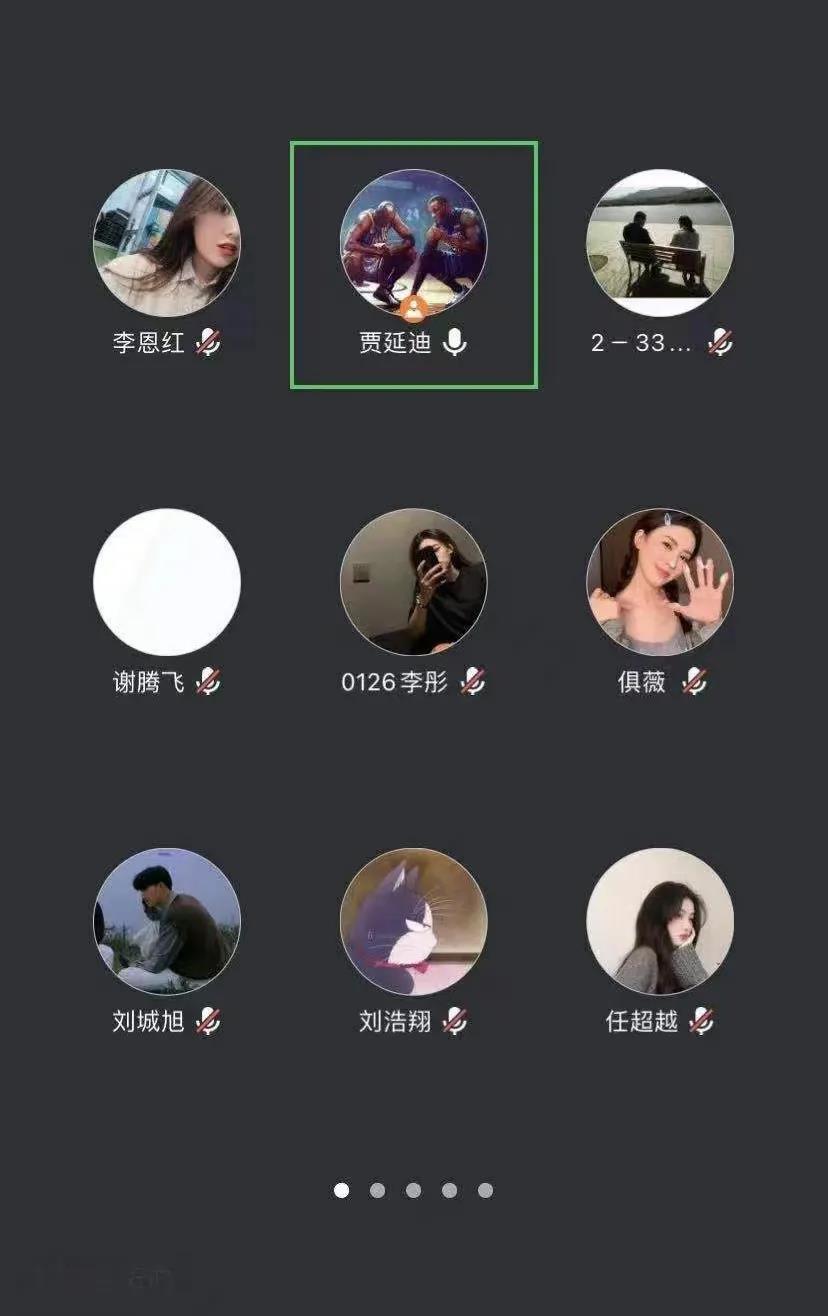The image size is (828, 1316).
Task: Open participant 0126 李彤's tile
Action: pos(414,582)
